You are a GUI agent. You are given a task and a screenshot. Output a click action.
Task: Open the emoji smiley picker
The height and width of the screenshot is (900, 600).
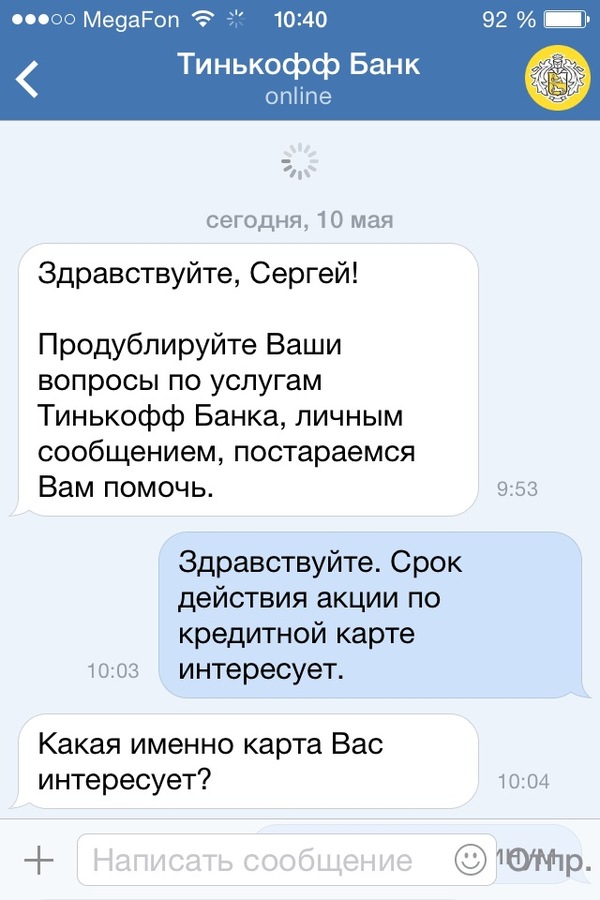pos(469,859)
